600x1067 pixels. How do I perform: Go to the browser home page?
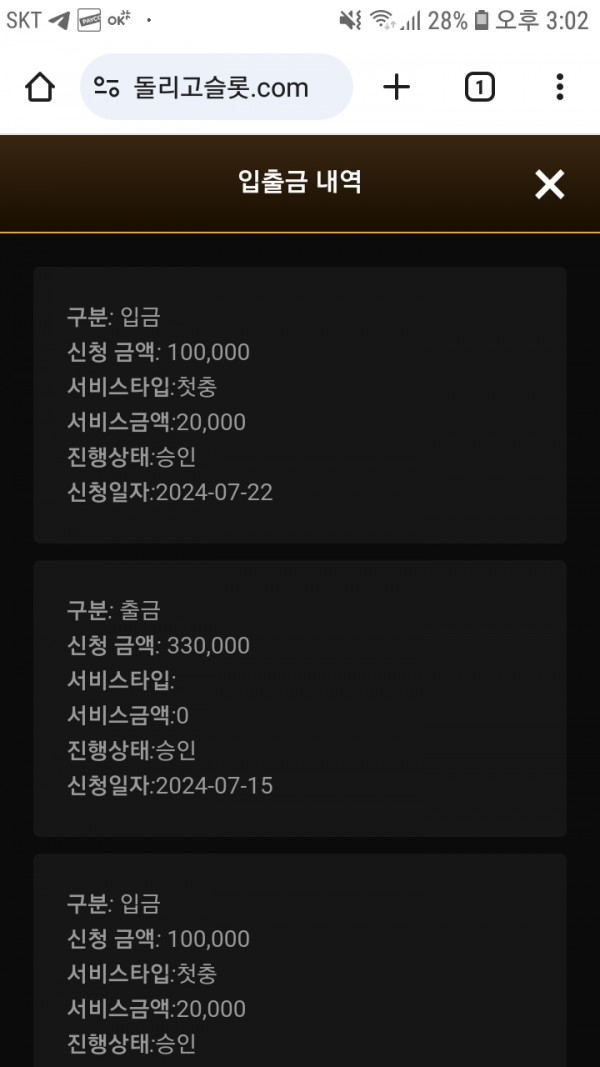[x=40, y=88]
